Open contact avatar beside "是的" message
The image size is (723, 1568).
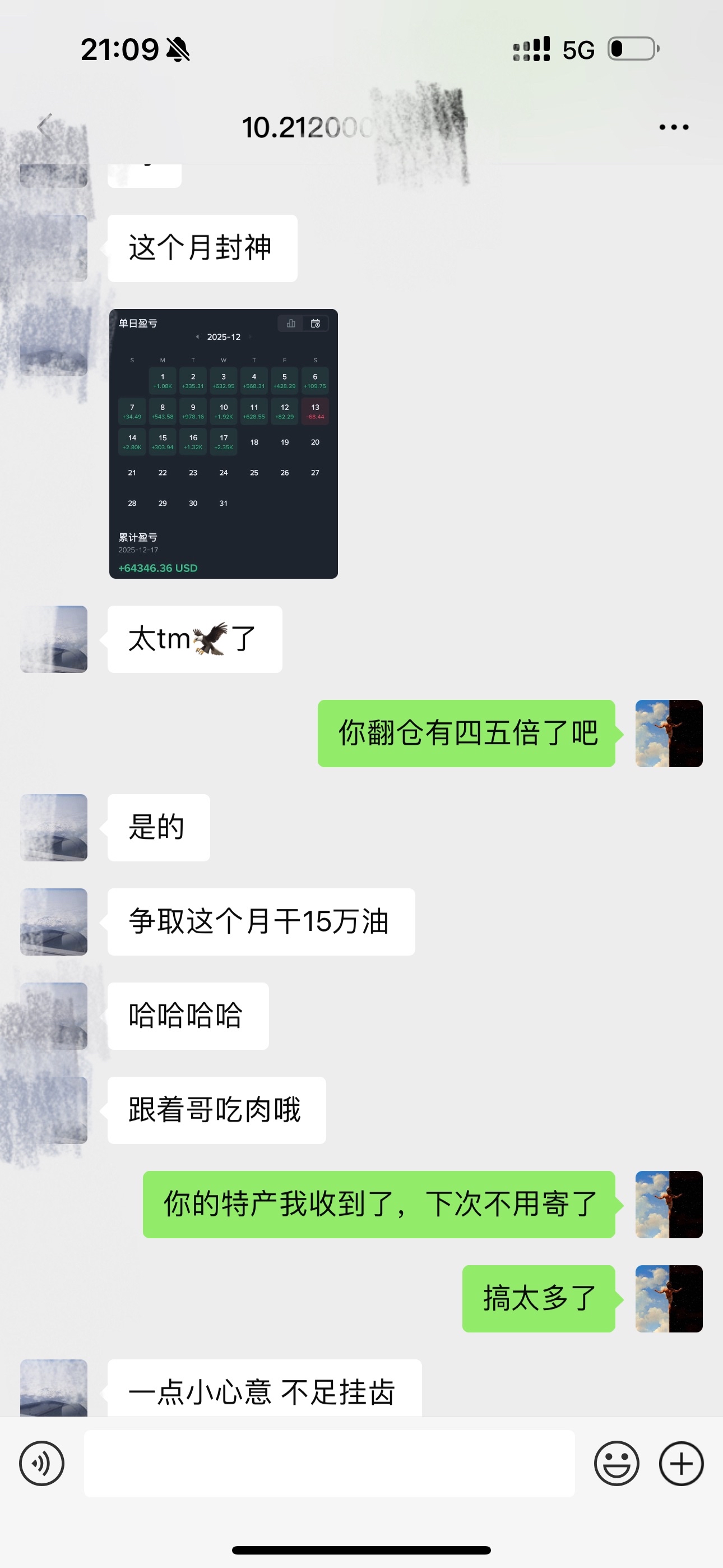(x=54, y=827)
